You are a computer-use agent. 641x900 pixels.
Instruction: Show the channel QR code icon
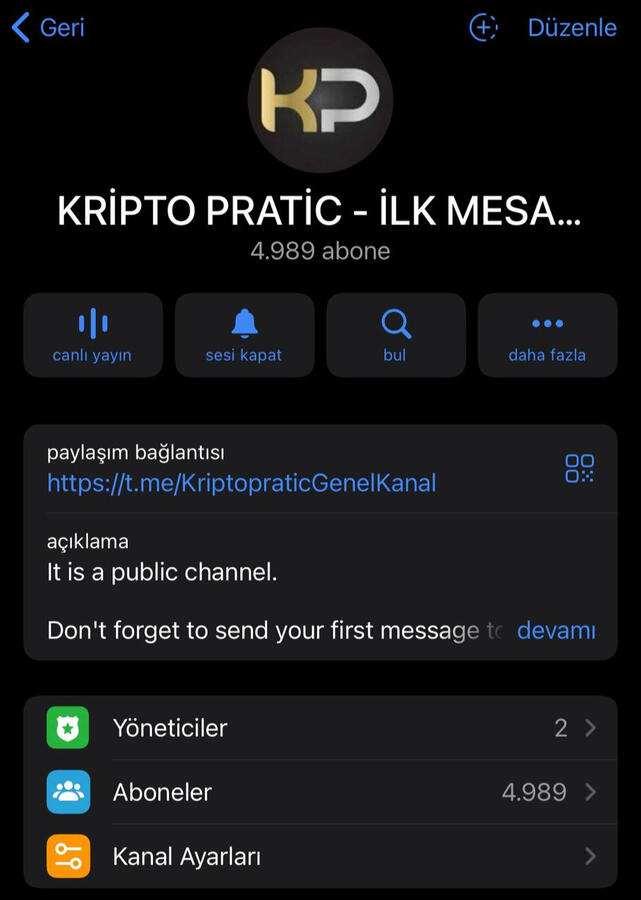(579, 468)
